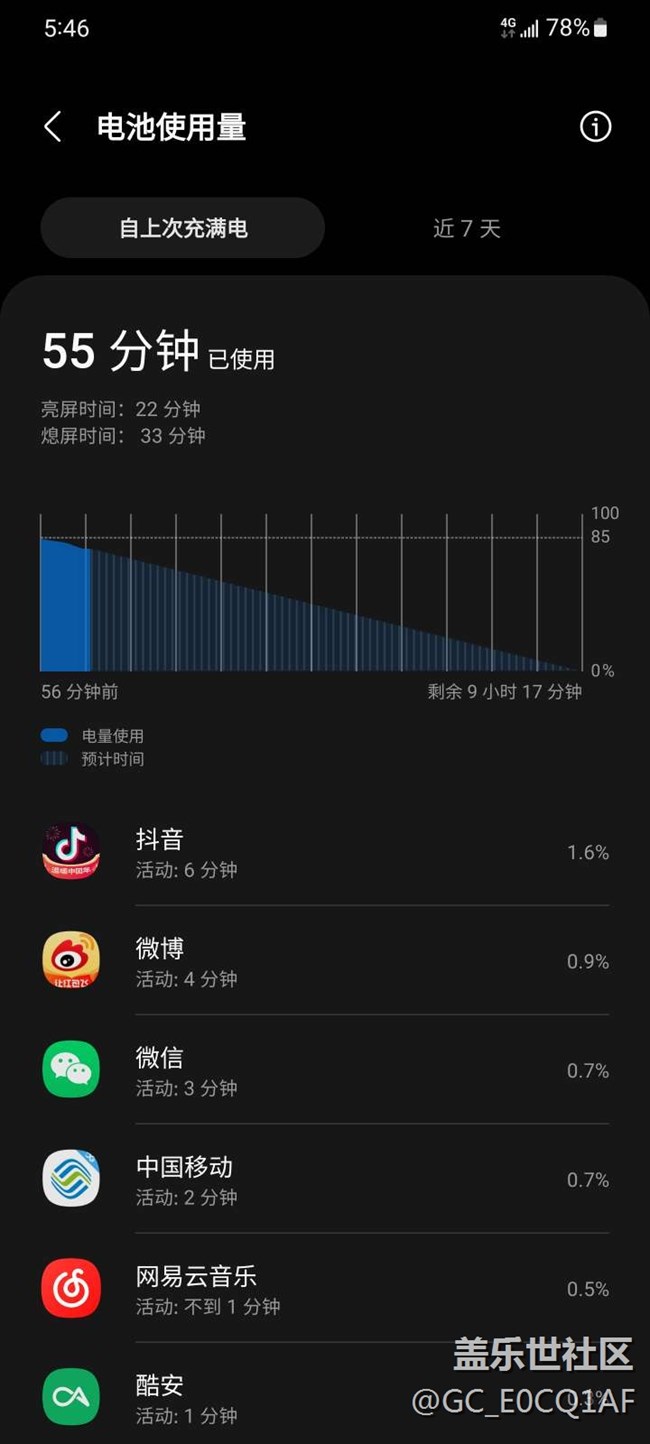Open the battery usage info icon
Viewport: 650px width, 1444px height.
point(595,127)
